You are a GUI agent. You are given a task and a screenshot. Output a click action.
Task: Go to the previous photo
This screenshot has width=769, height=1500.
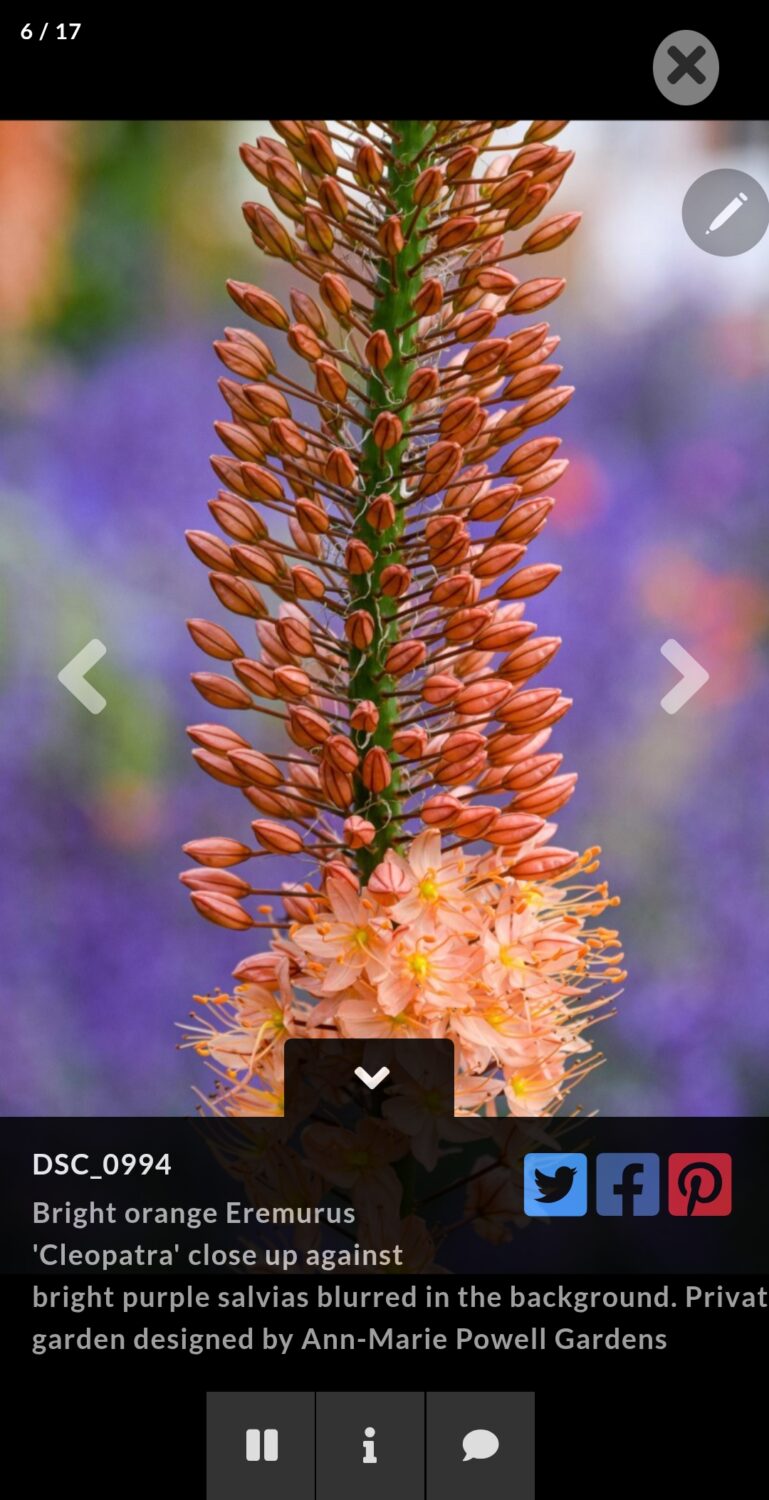coord(82,676)
